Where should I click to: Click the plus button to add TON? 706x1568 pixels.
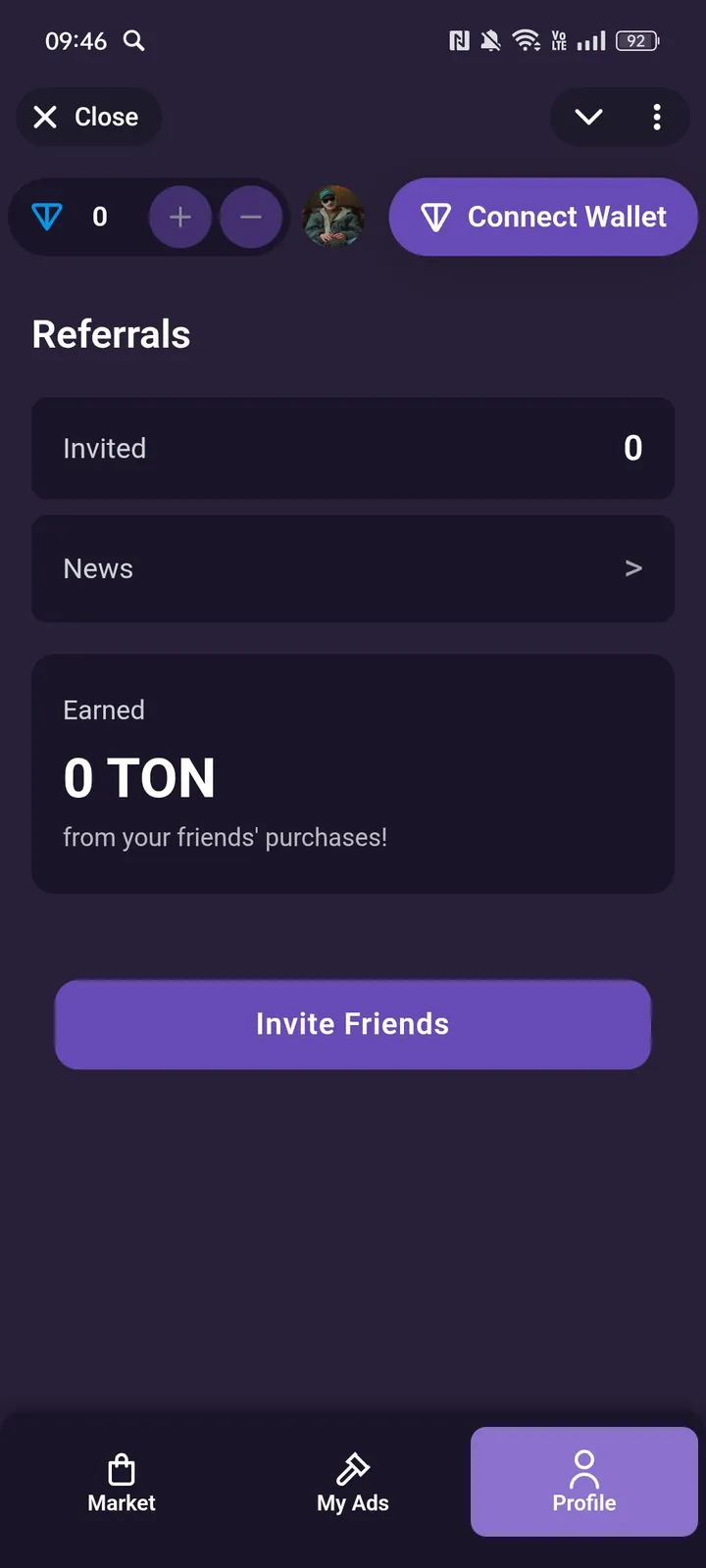pos(180,217)
